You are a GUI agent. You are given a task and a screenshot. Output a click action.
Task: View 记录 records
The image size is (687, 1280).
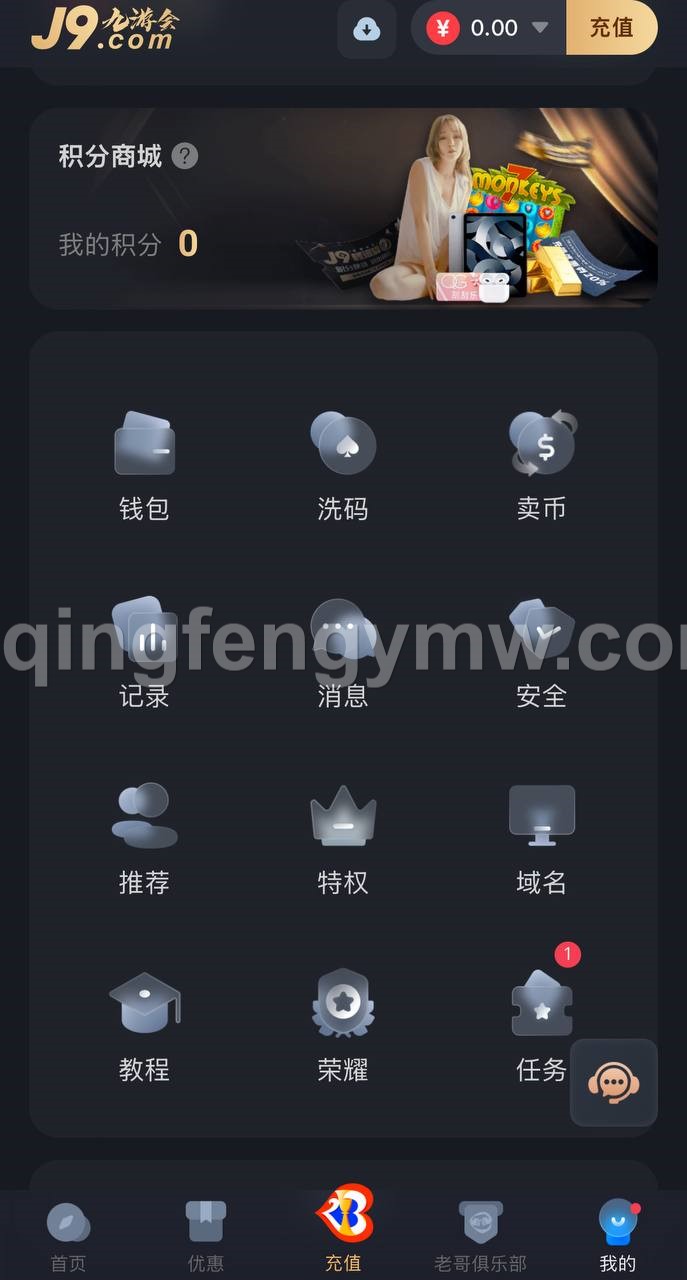click(144, 652)
